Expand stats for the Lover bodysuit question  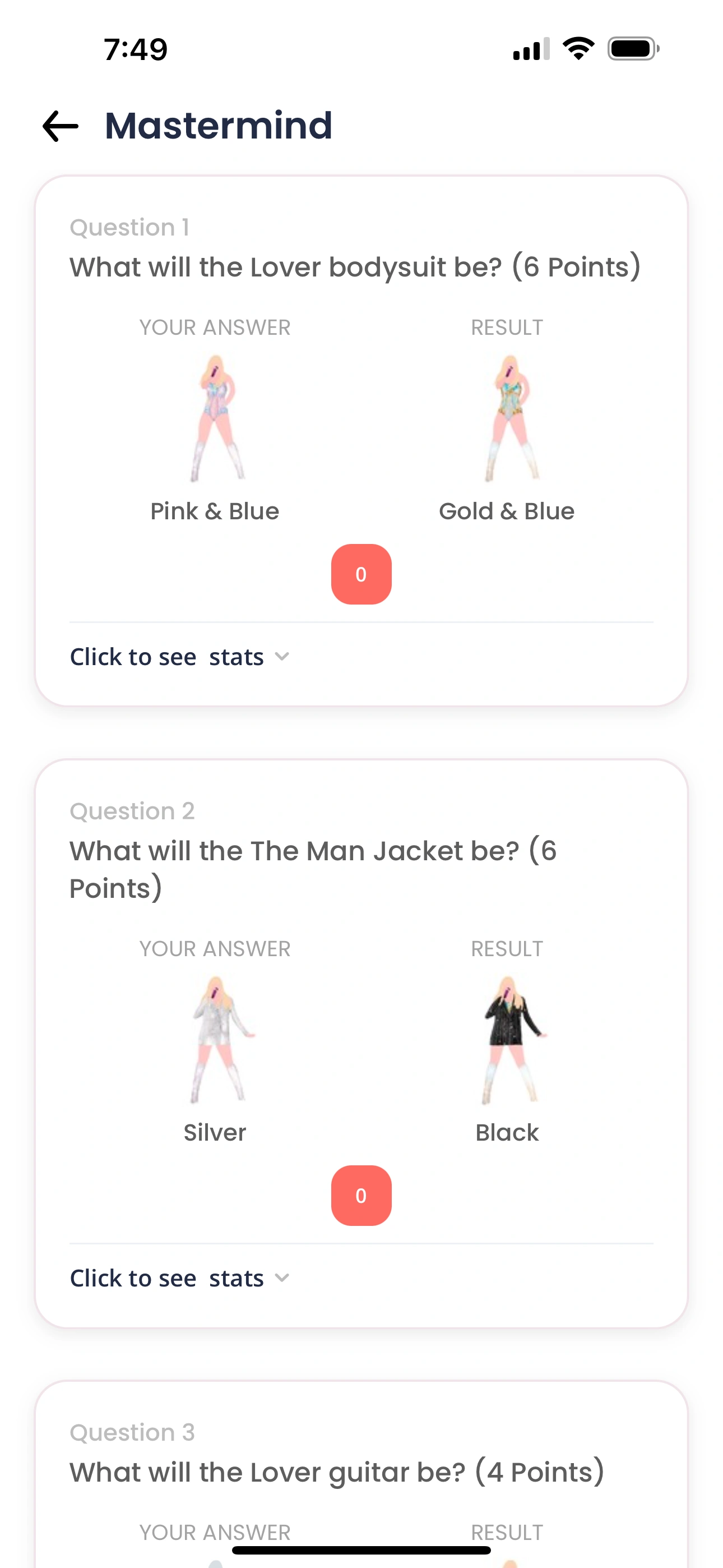click(x=179, y=657)
